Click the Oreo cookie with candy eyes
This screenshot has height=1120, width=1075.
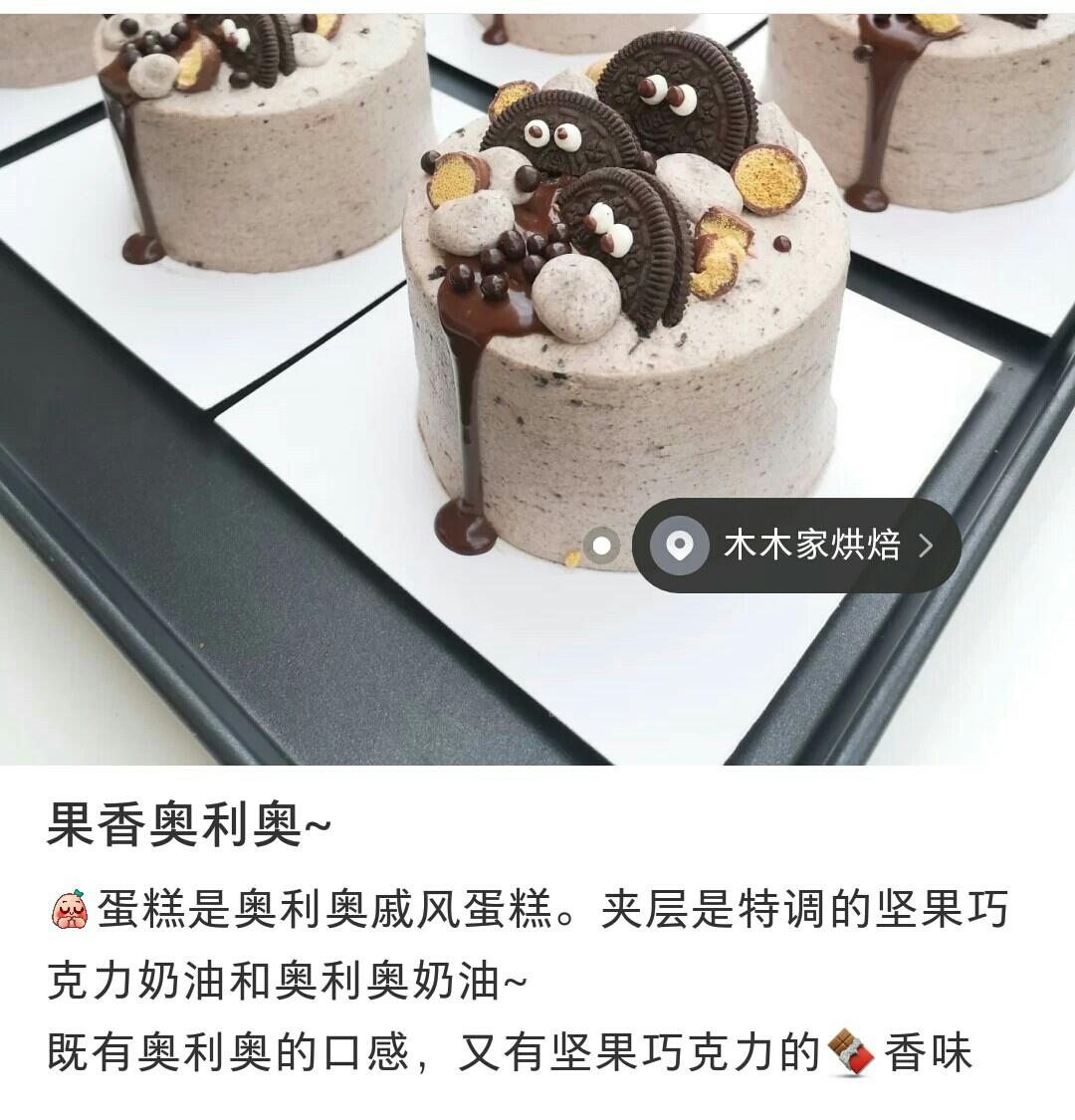tap(557, 129)
